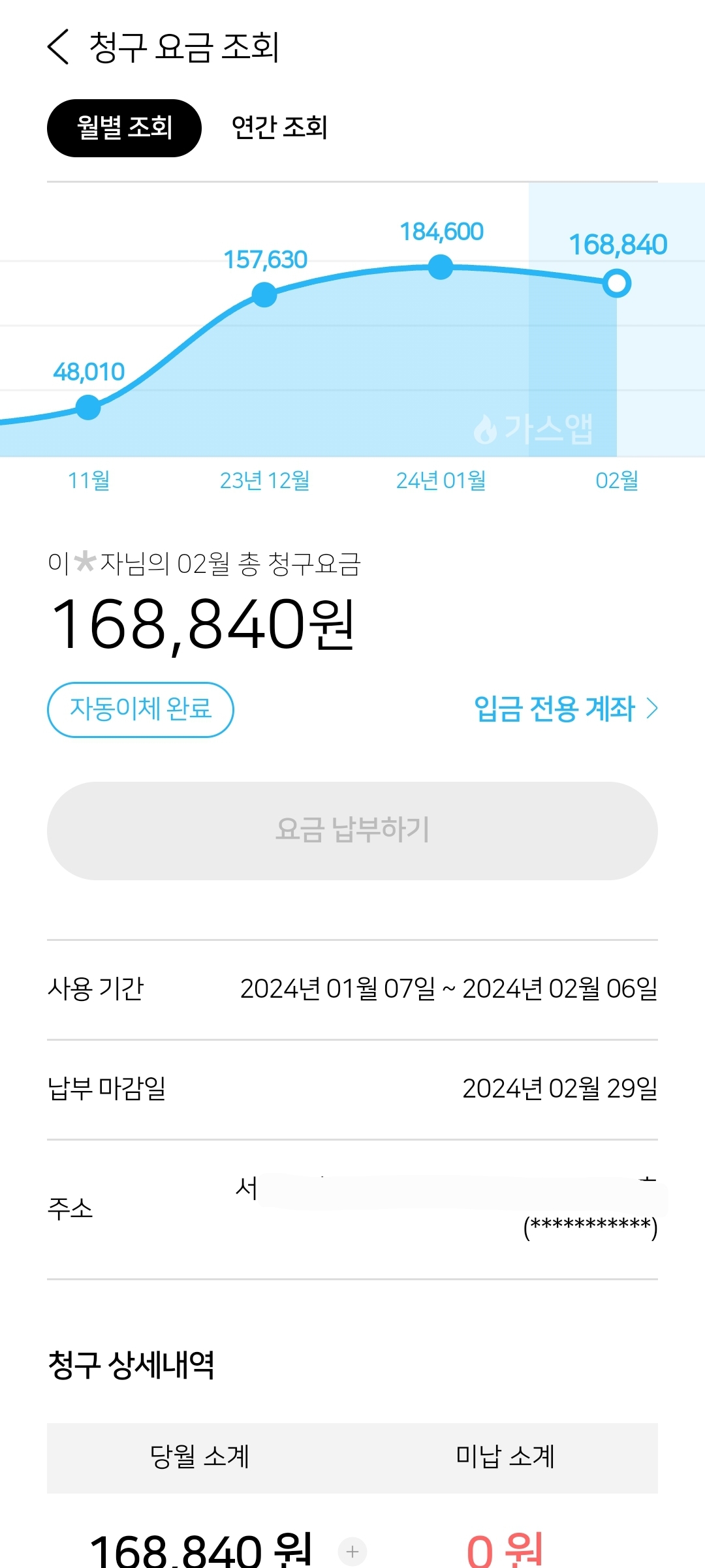705x1568 pixels.
Task: Open 입금 전용 계좌 link
Action: pyautogui.click(x=565, y=709)
